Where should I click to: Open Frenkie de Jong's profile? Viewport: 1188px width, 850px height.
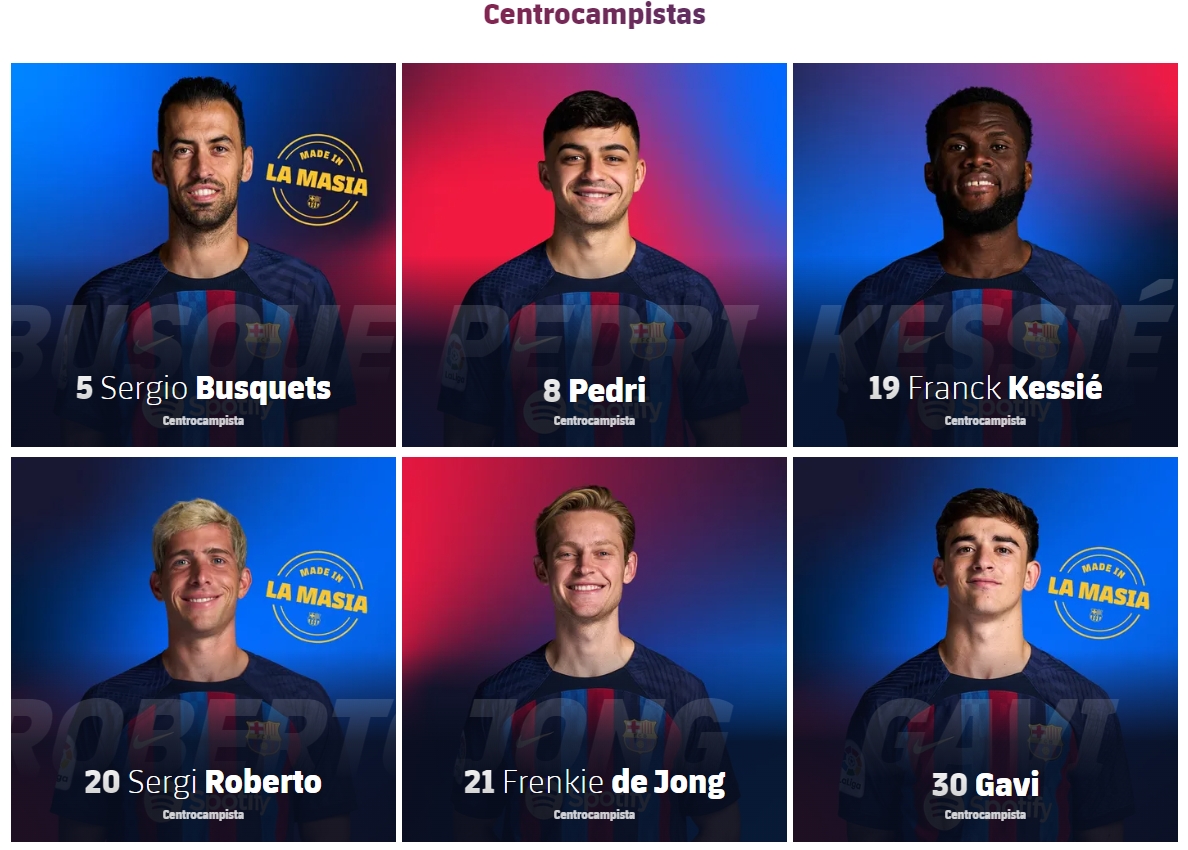click(594, 650)
